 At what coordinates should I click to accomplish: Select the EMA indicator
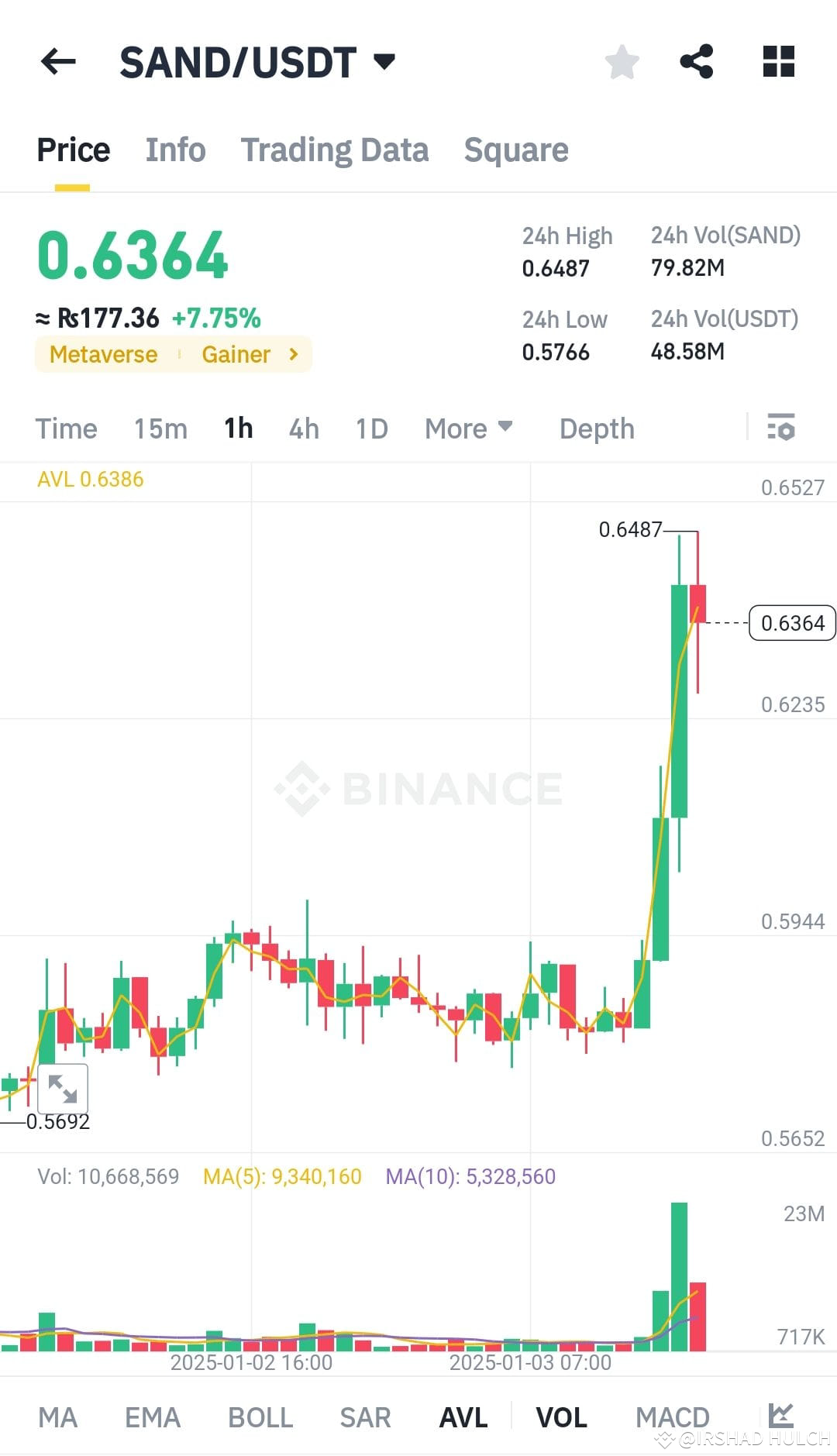152,1416
